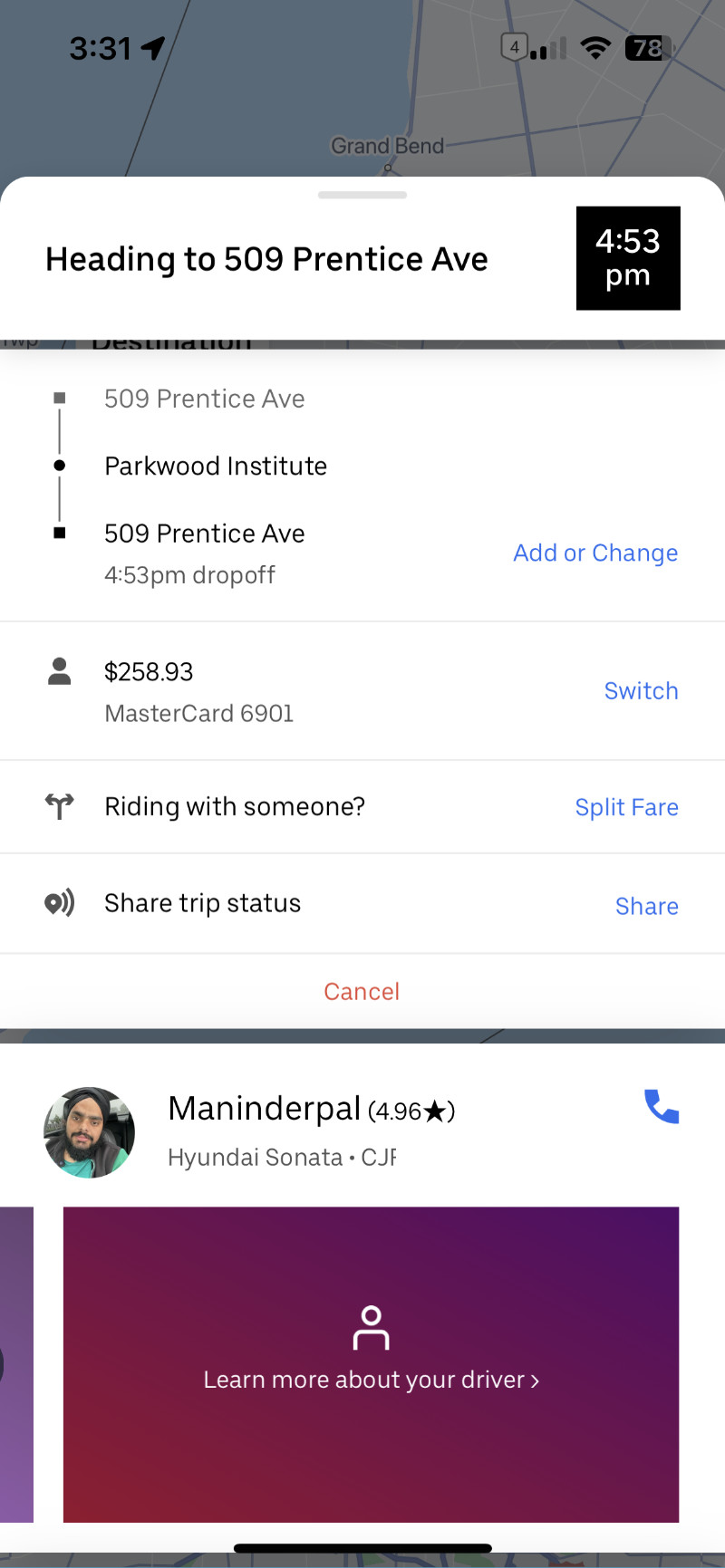Open Learn more about your driver card
The image size is (725, 1568).
pyautogui.click(x=371, y=1363)
